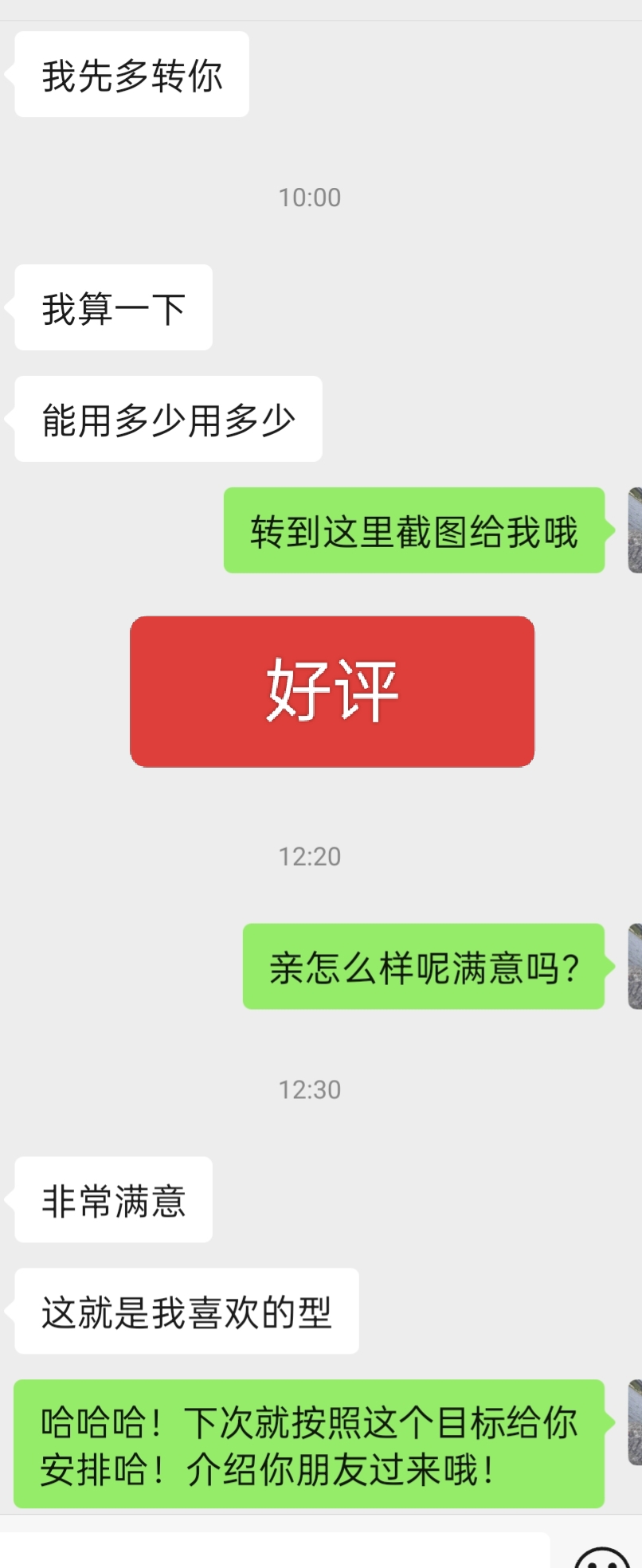The width and height of the screenshot is (642, 1568).
Task: Open the 好评 image message
Action: [x=332, y=691]
